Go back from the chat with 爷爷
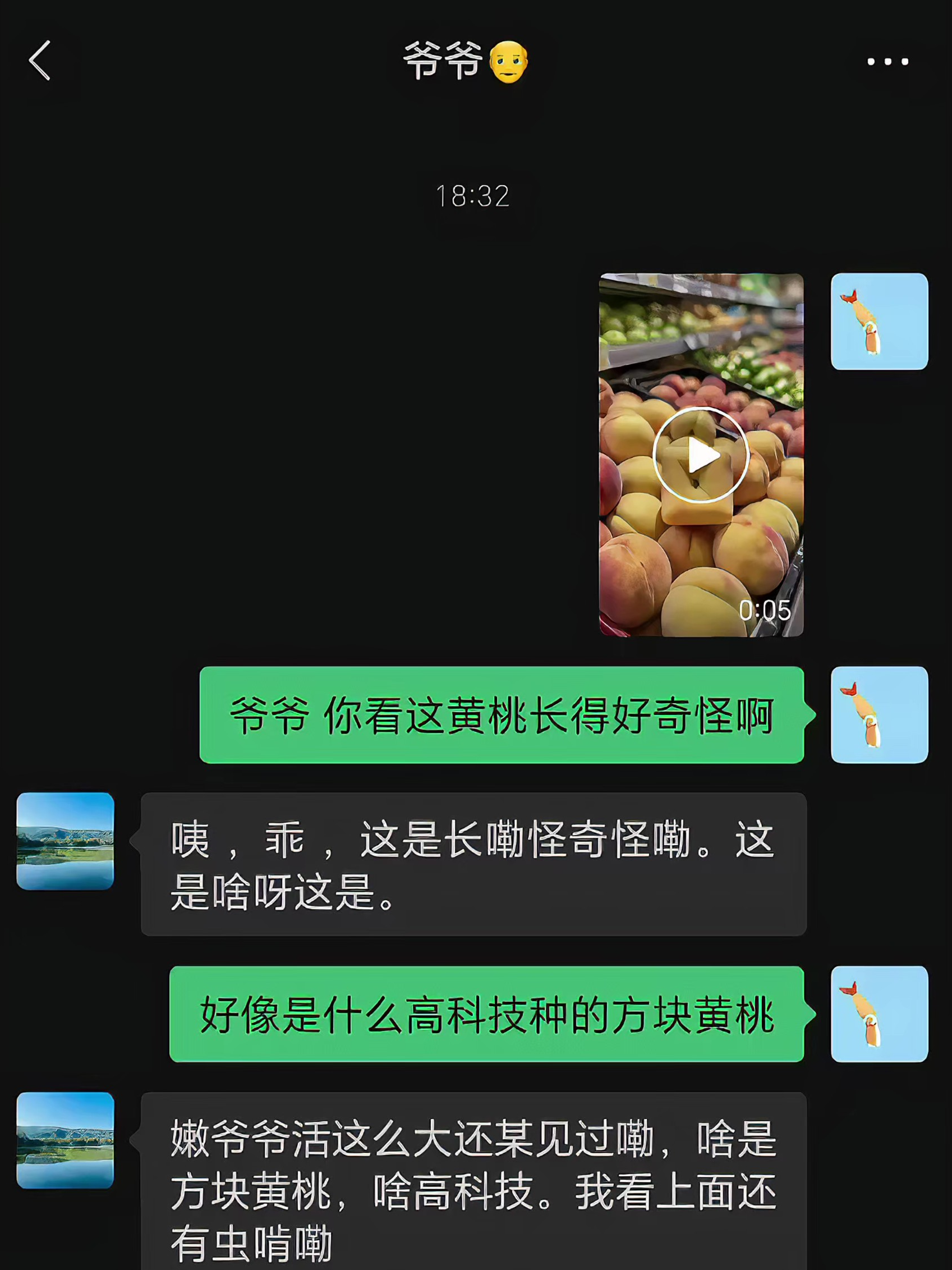 tap(40, 60)
